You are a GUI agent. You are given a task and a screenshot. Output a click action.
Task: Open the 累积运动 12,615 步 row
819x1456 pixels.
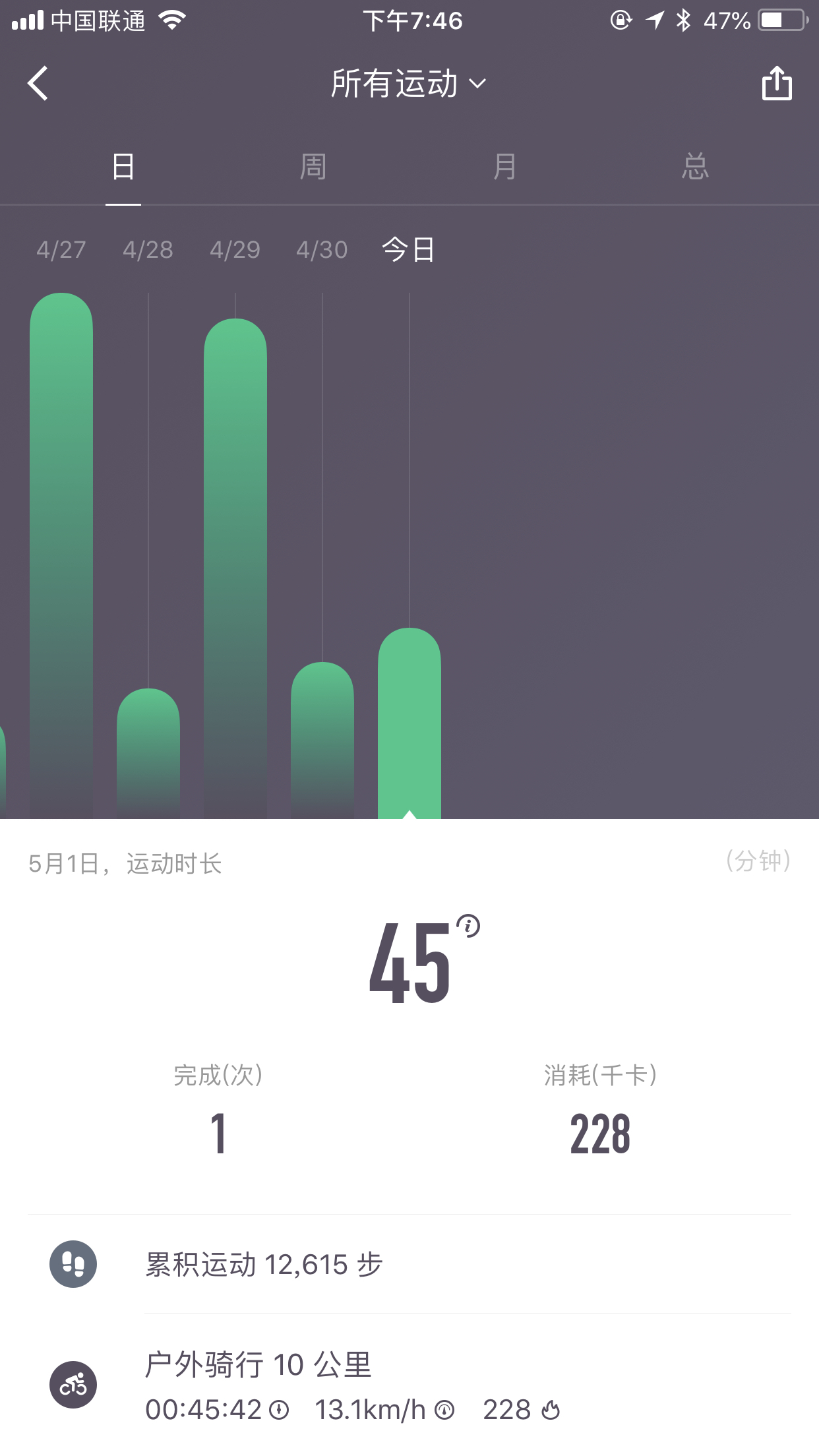[x=409, y=1264]
